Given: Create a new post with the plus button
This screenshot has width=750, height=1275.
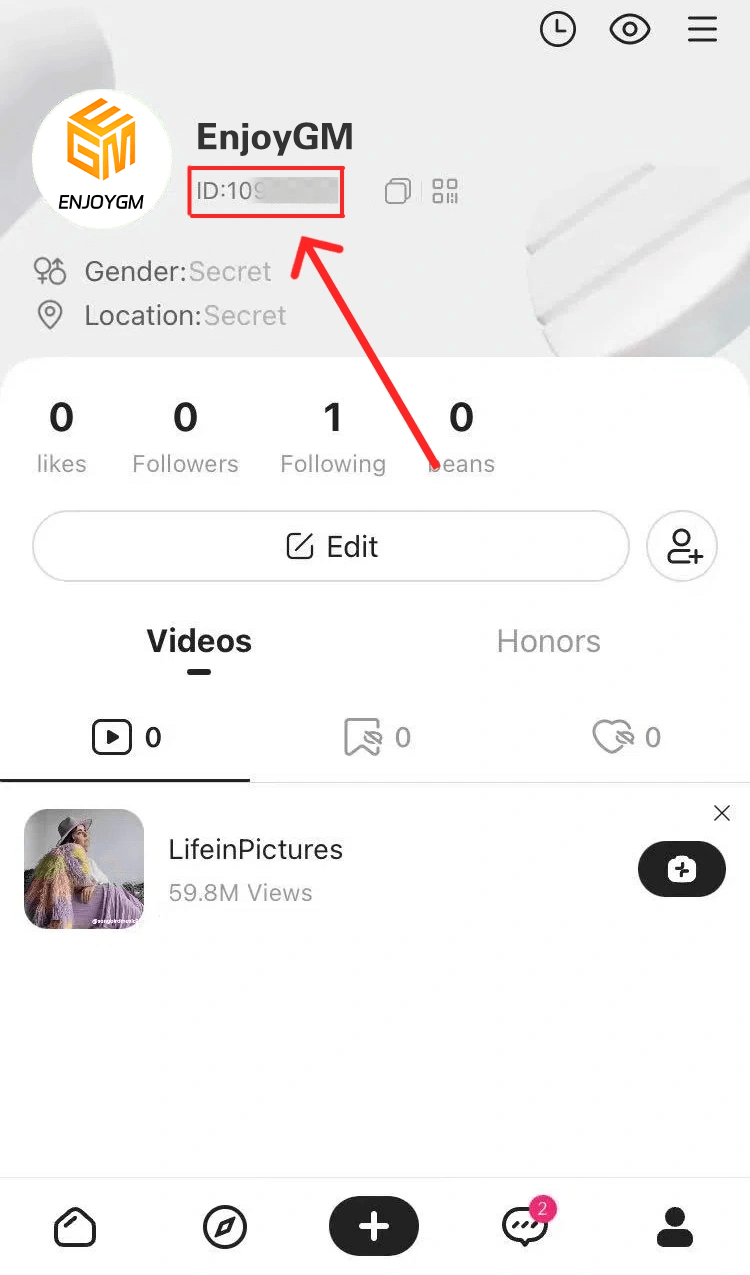Looking at the screenshot, I should click(374, 1226).
